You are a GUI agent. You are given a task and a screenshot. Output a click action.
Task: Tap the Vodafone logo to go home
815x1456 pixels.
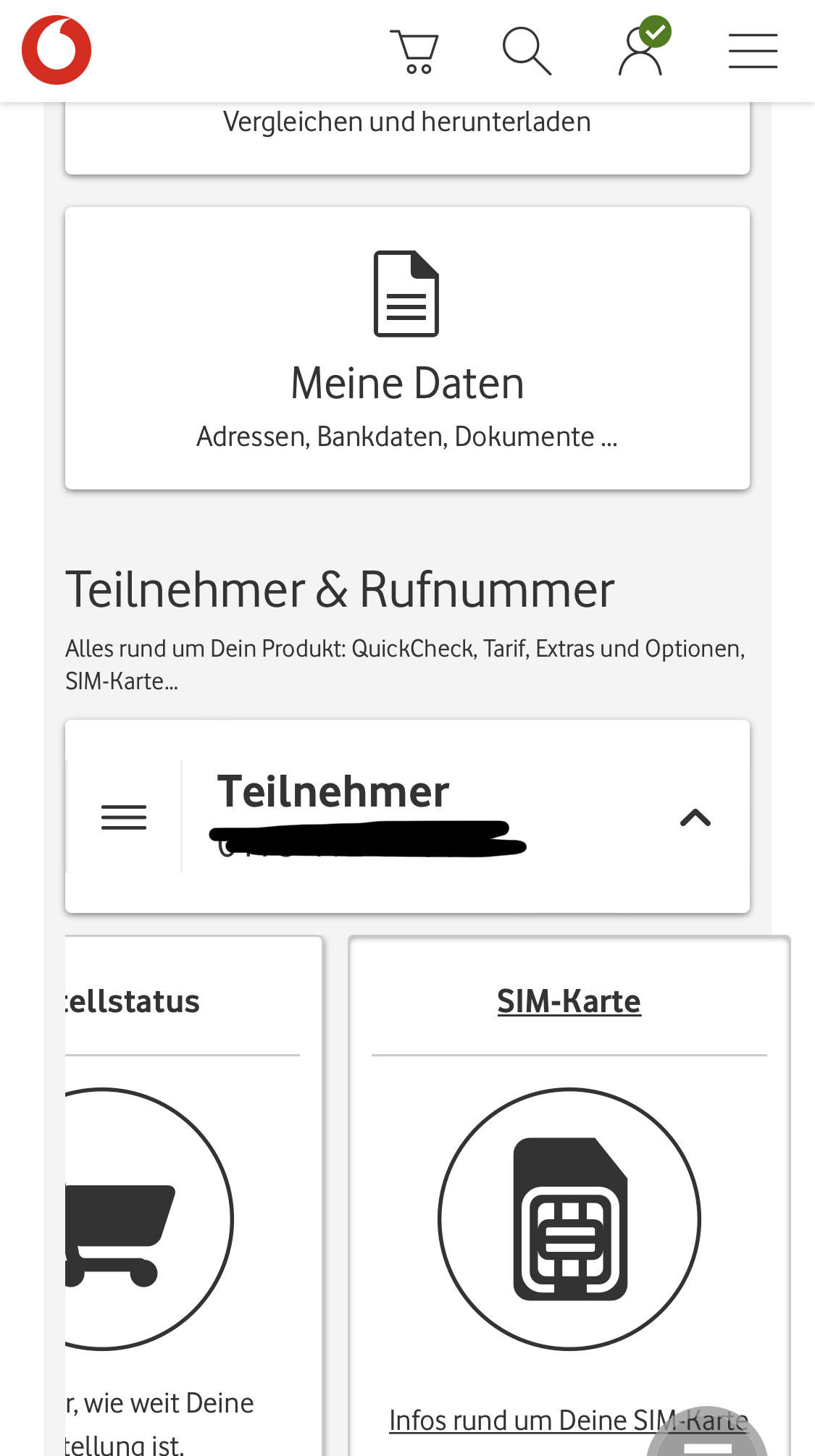(x=57, y=50)
